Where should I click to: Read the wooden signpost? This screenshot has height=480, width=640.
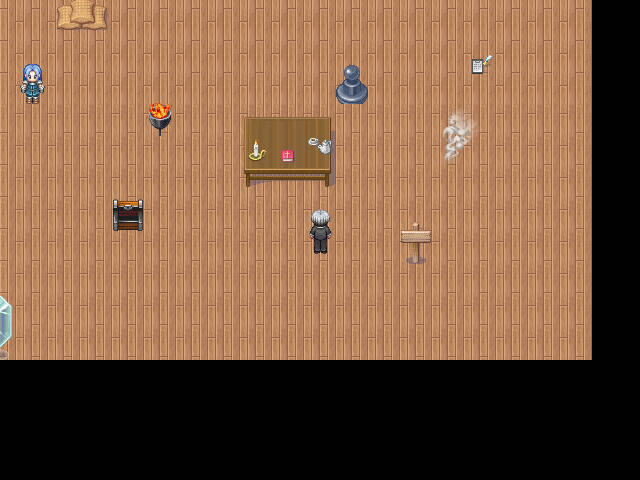coord(415,241)
